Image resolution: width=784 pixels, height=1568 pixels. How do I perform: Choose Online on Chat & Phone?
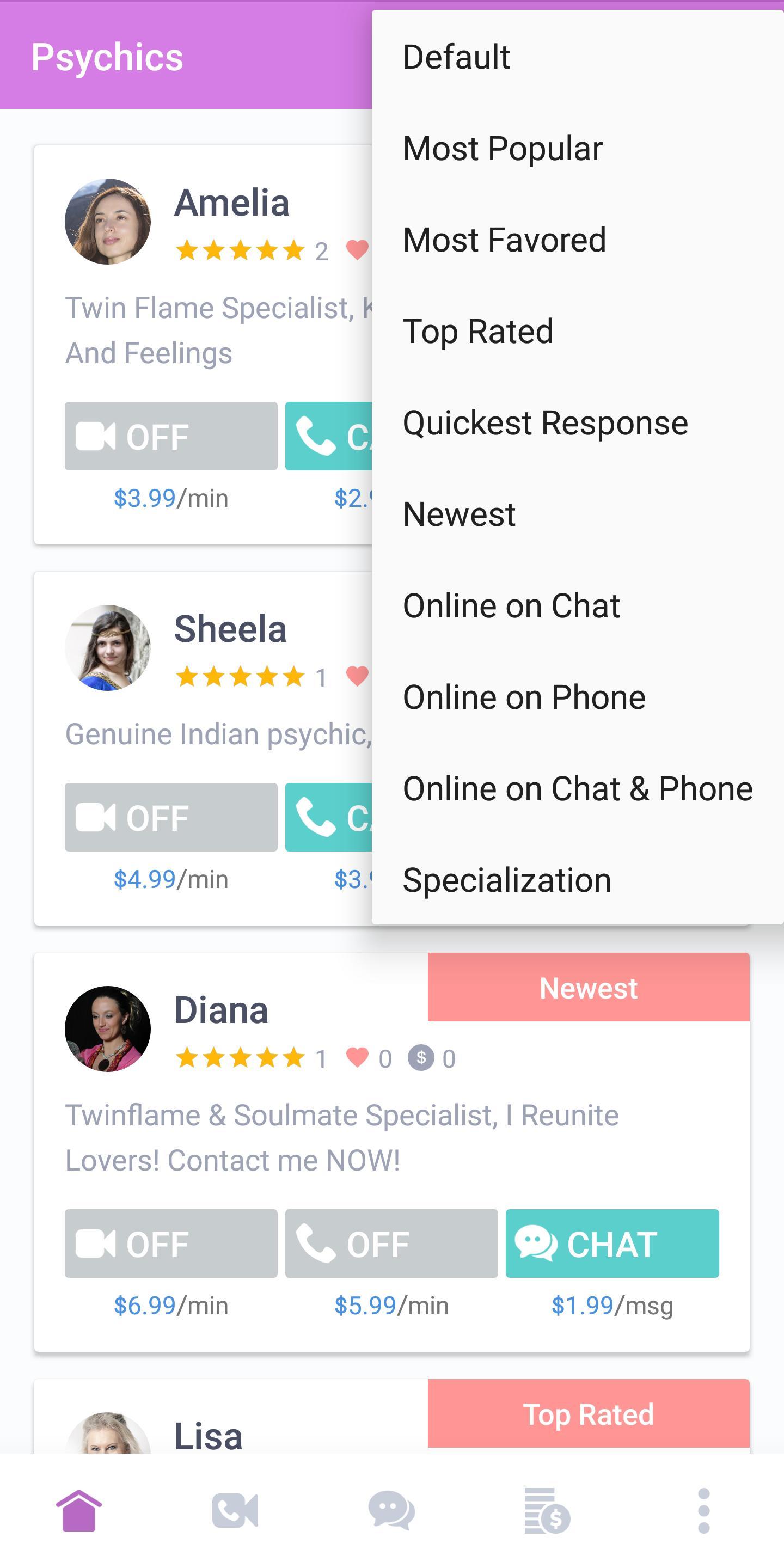tap(578, 789)
